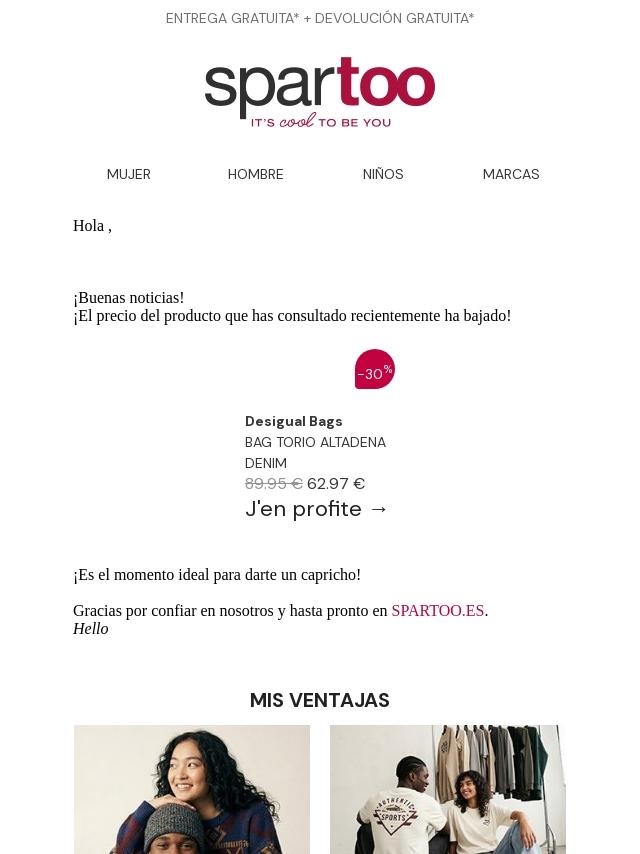Follow the SPARTOO.ES link
Screen dimensions: 640x854
pos(437,611)
